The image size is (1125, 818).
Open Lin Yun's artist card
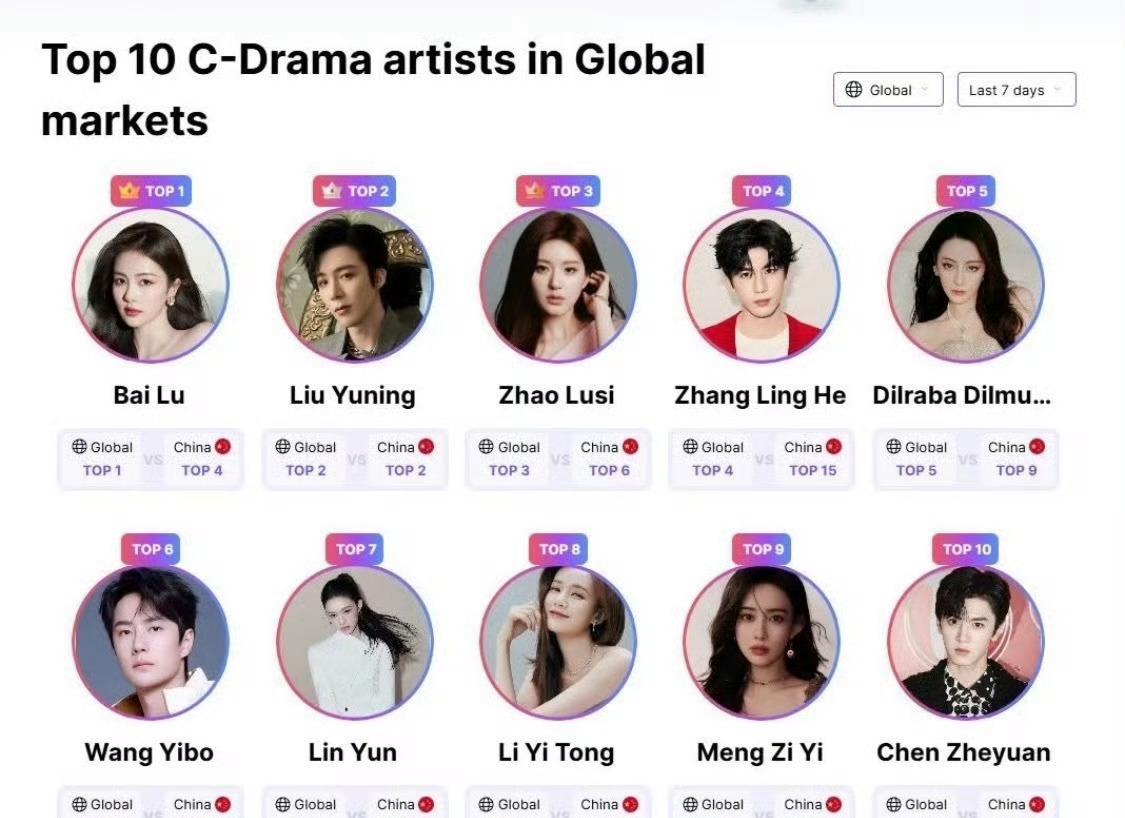tap(354, 642)
